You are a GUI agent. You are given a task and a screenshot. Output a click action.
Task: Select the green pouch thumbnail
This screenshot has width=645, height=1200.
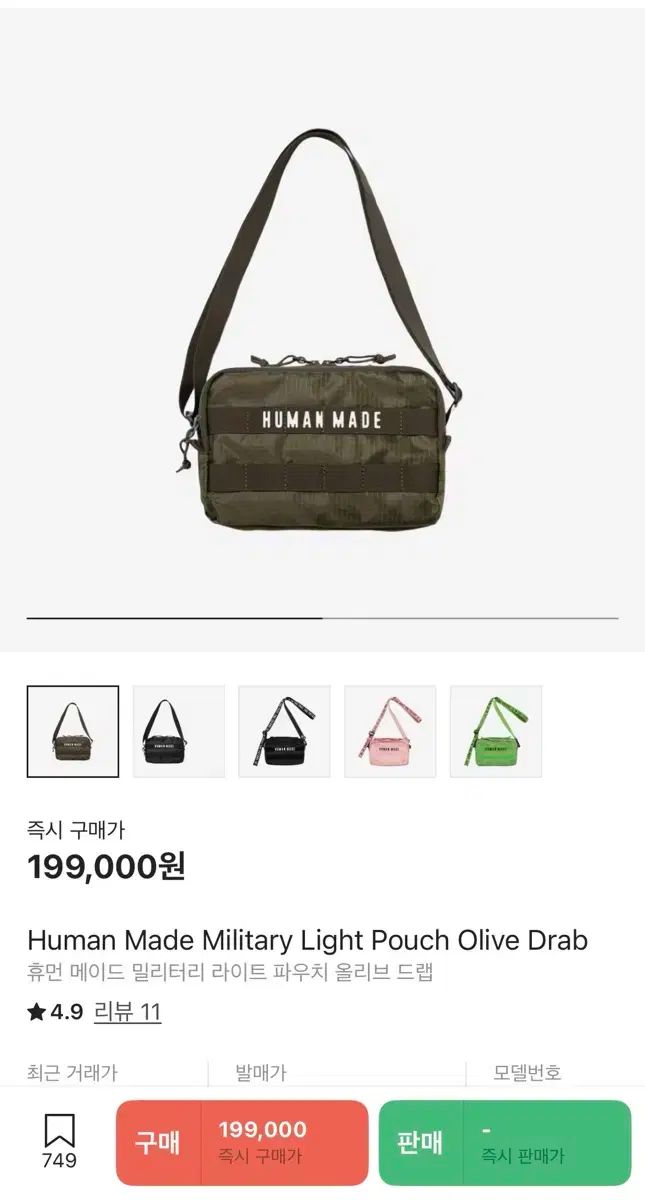click(496, 731)
